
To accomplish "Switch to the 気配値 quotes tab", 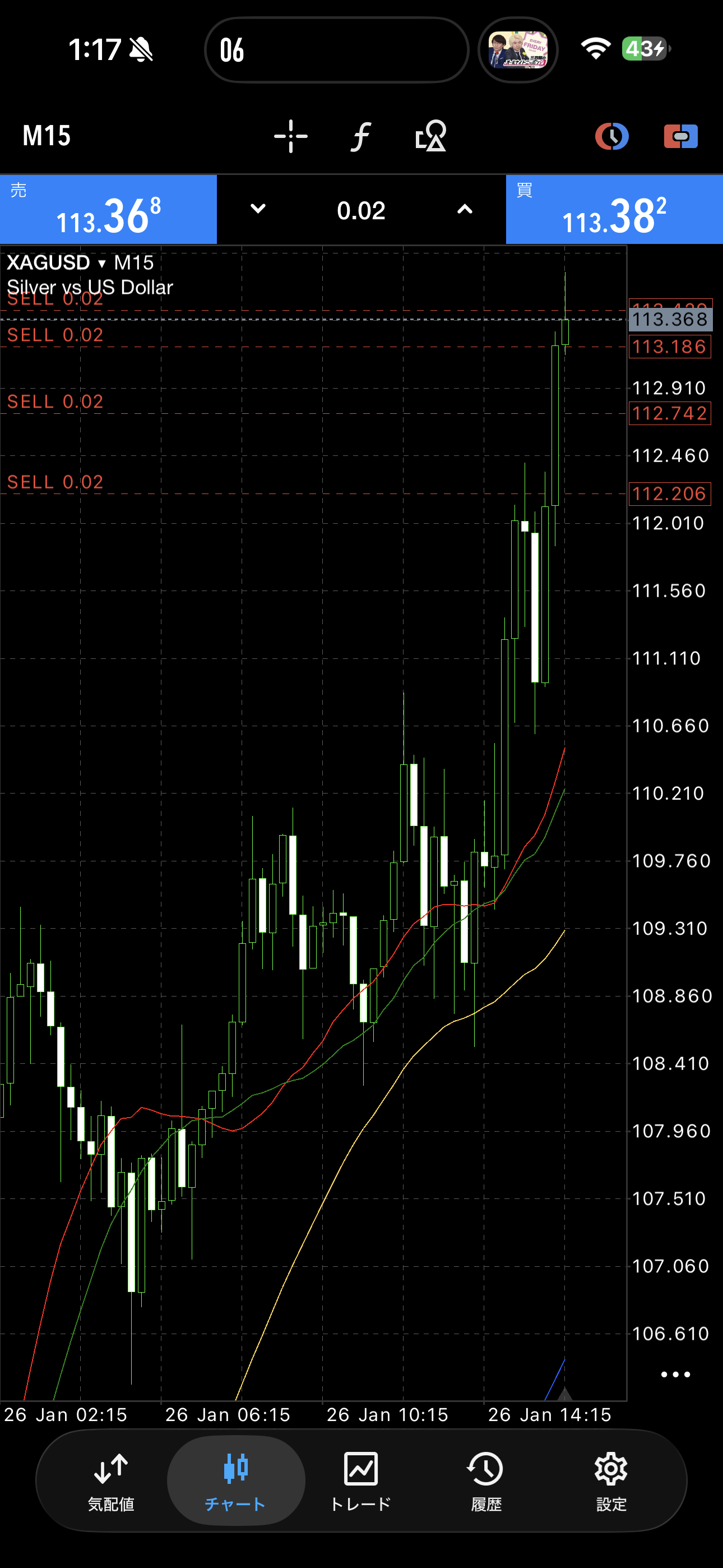I will 111,1481.
